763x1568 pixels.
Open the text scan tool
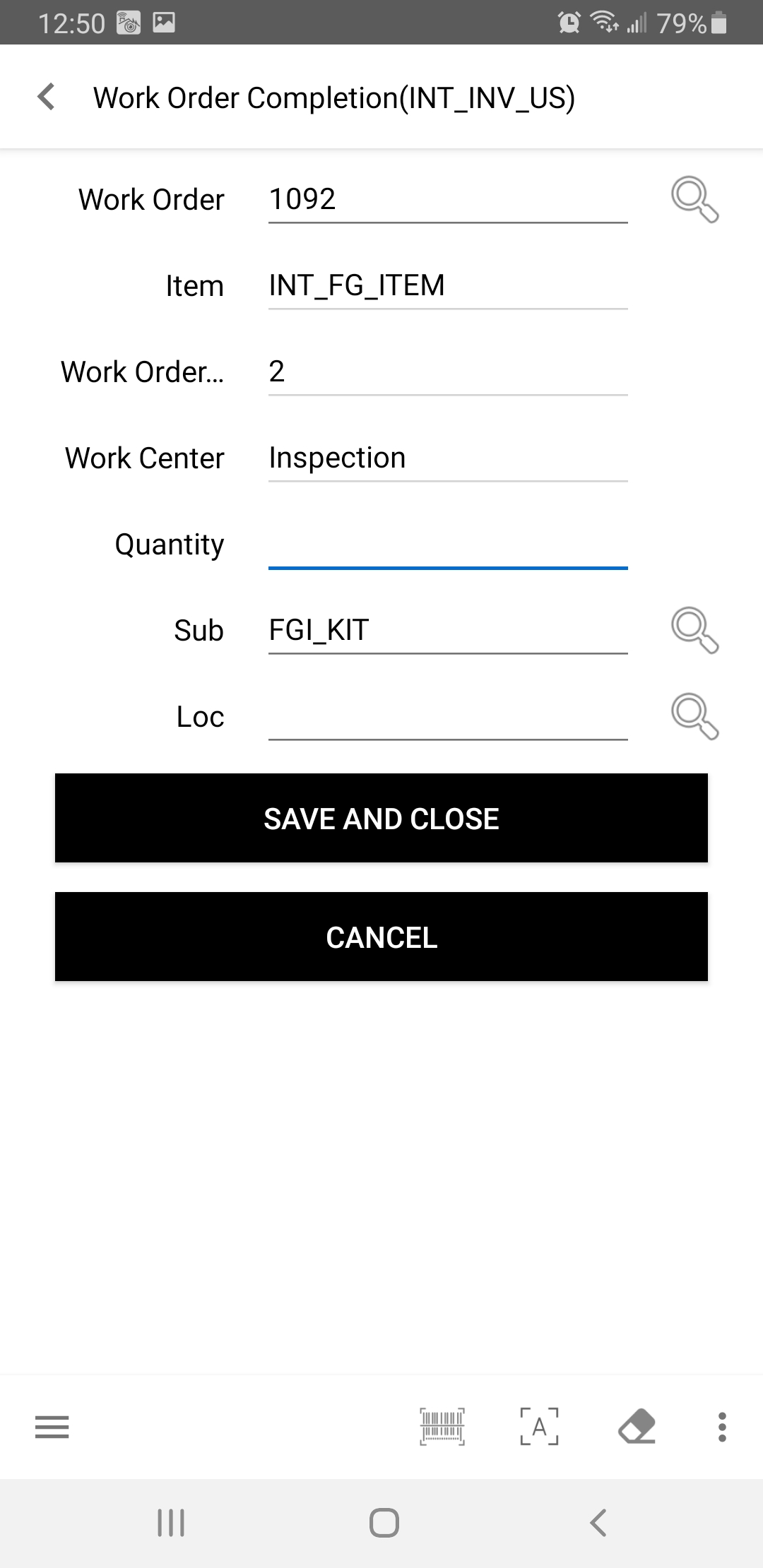(539, 1427)
